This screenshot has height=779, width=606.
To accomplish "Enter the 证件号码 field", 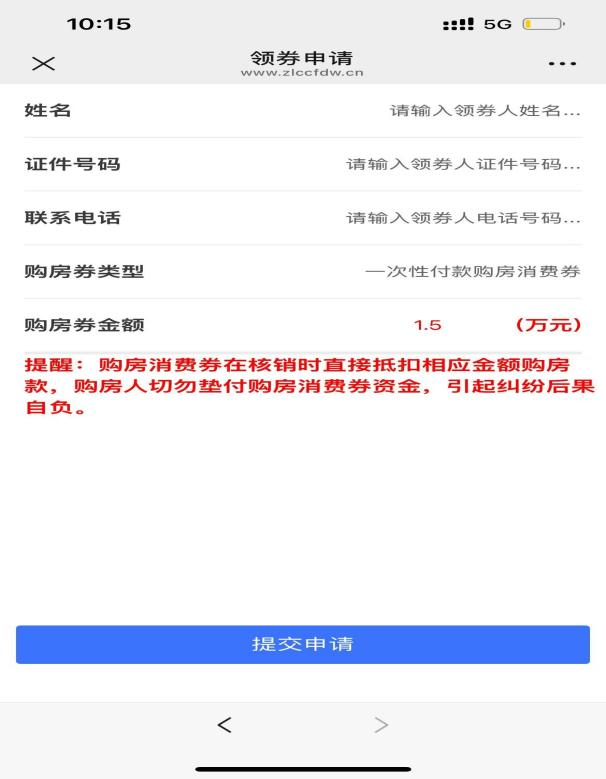I will tap(463, 164).
